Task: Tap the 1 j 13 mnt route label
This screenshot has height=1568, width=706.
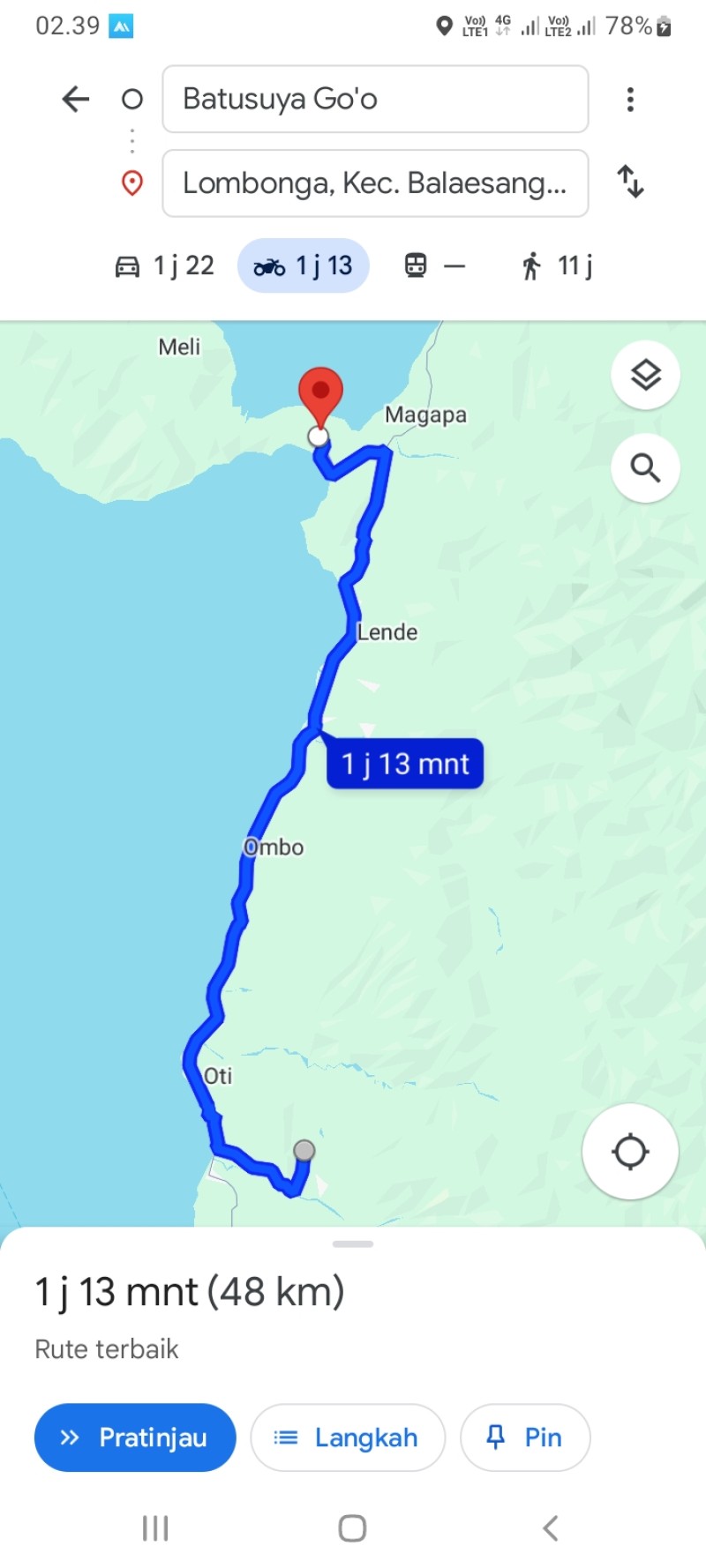Action: point(405,764)
